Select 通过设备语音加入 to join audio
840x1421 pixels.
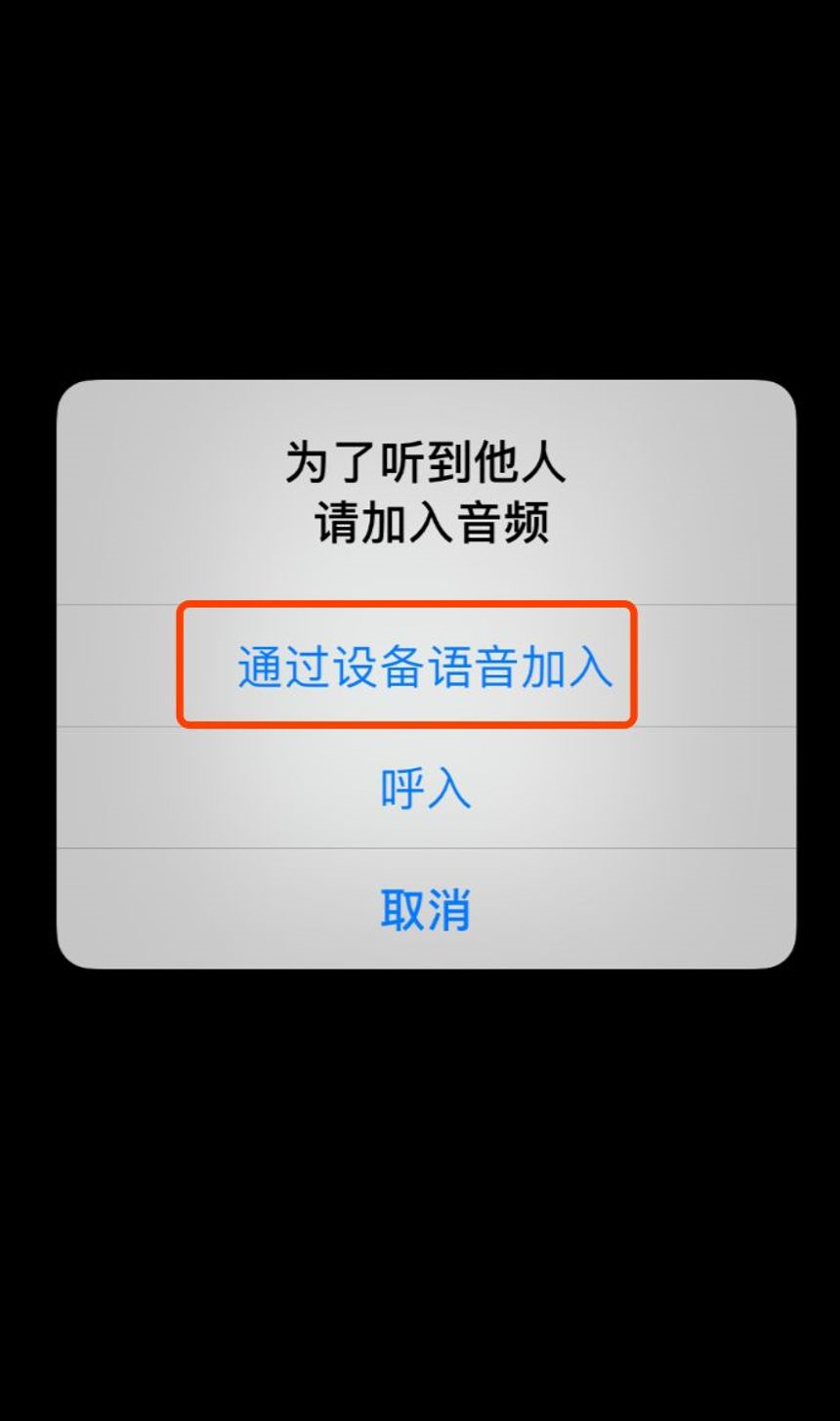point(426,666)
